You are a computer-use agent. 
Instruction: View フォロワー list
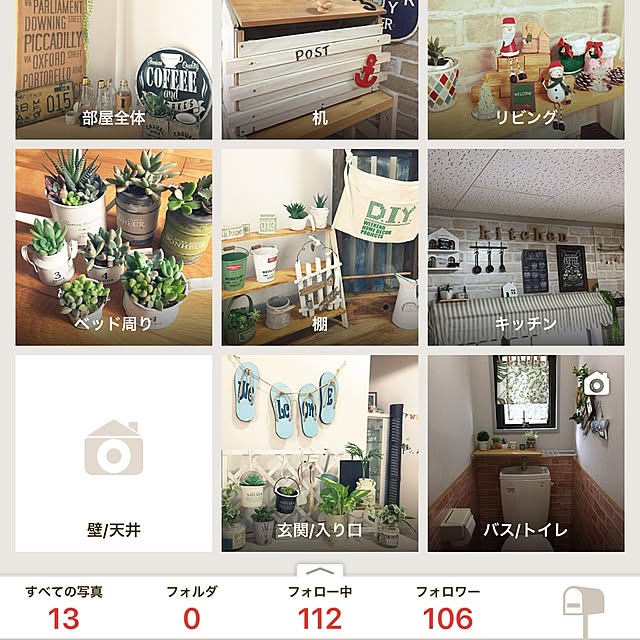448,608
